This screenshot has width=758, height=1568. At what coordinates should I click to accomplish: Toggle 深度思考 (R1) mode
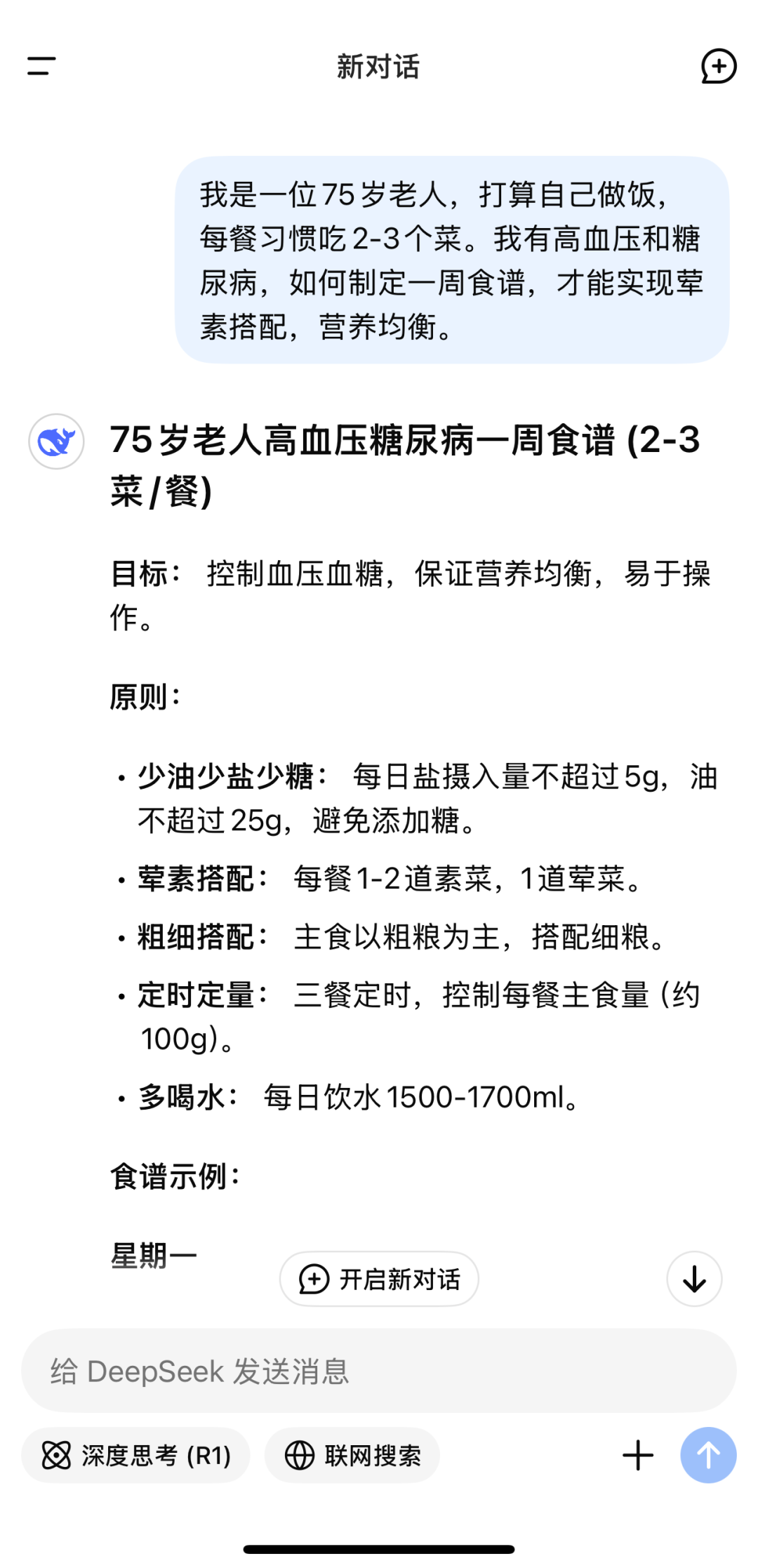tap(135, 1455)
